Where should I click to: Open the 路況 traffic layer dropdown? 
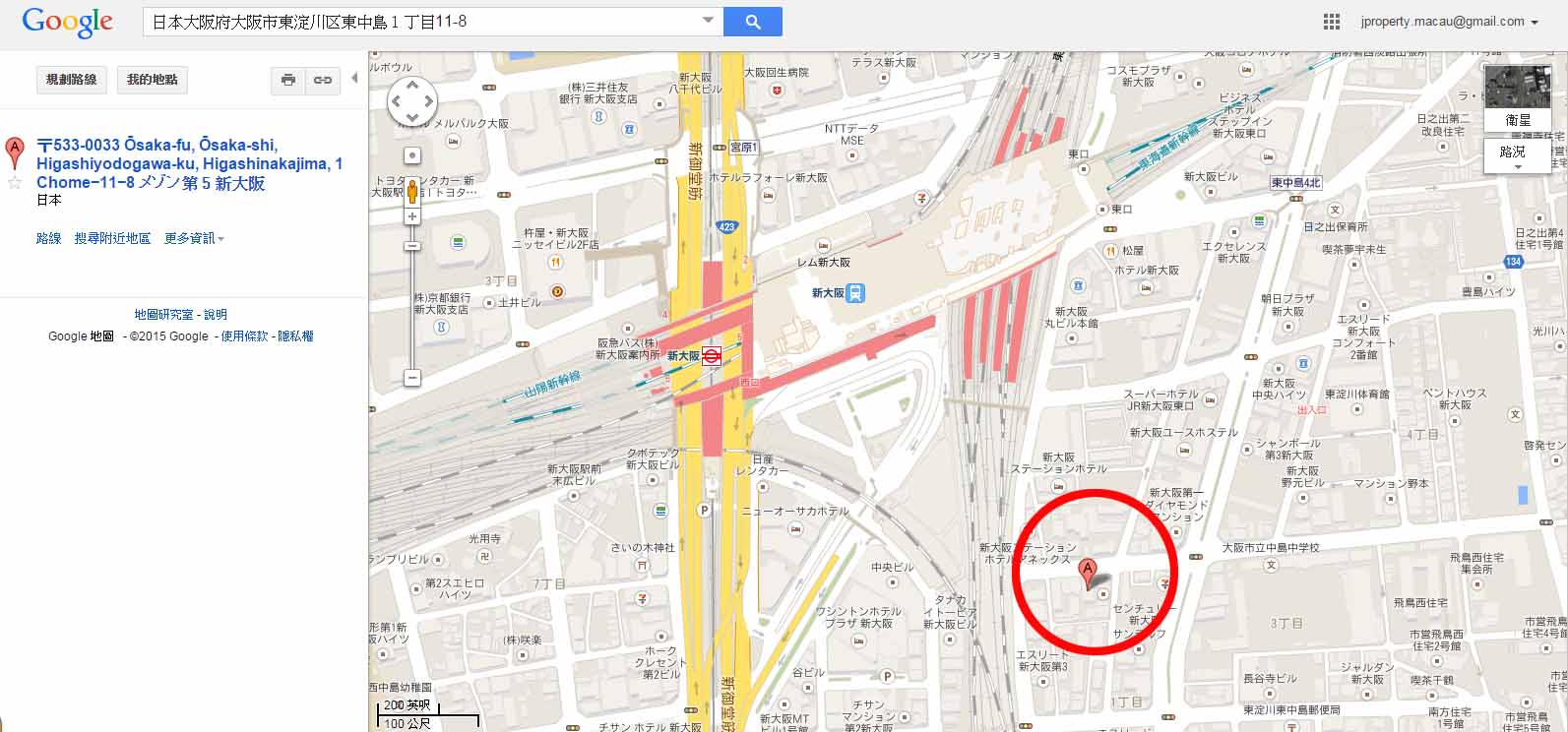1517,155
